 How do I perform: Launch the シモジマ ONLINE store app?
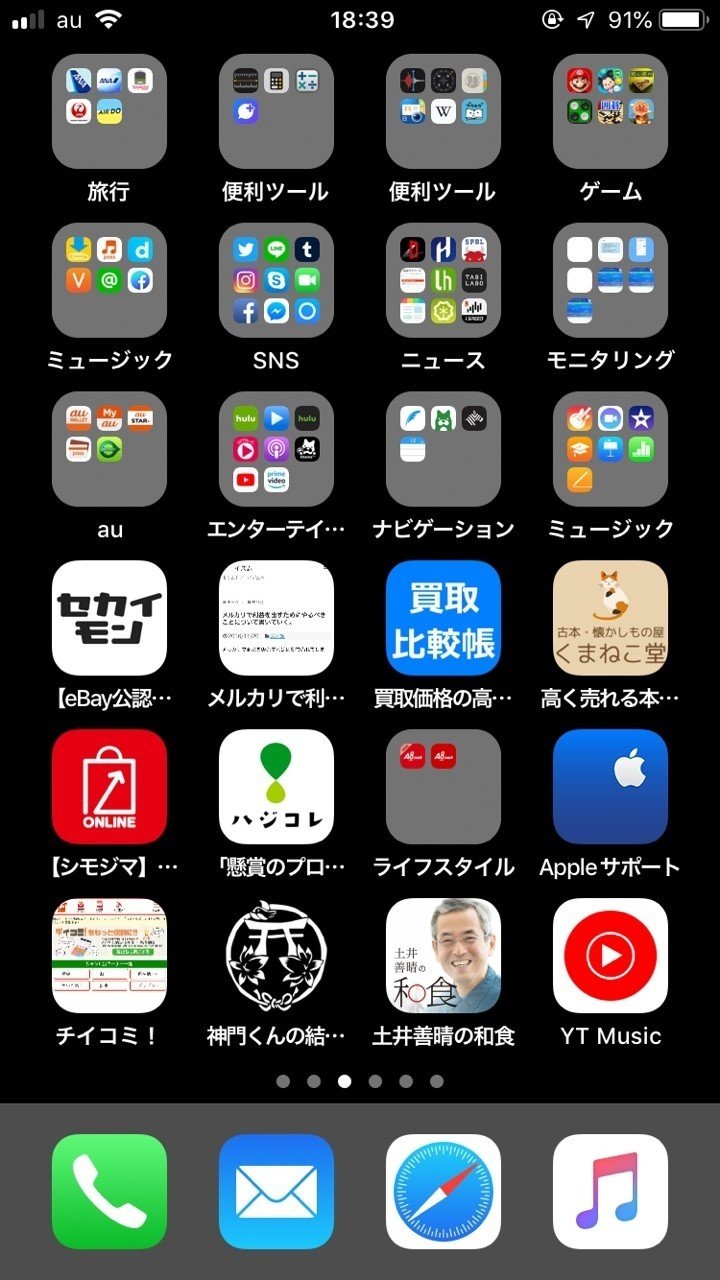[x=109, y=785]
